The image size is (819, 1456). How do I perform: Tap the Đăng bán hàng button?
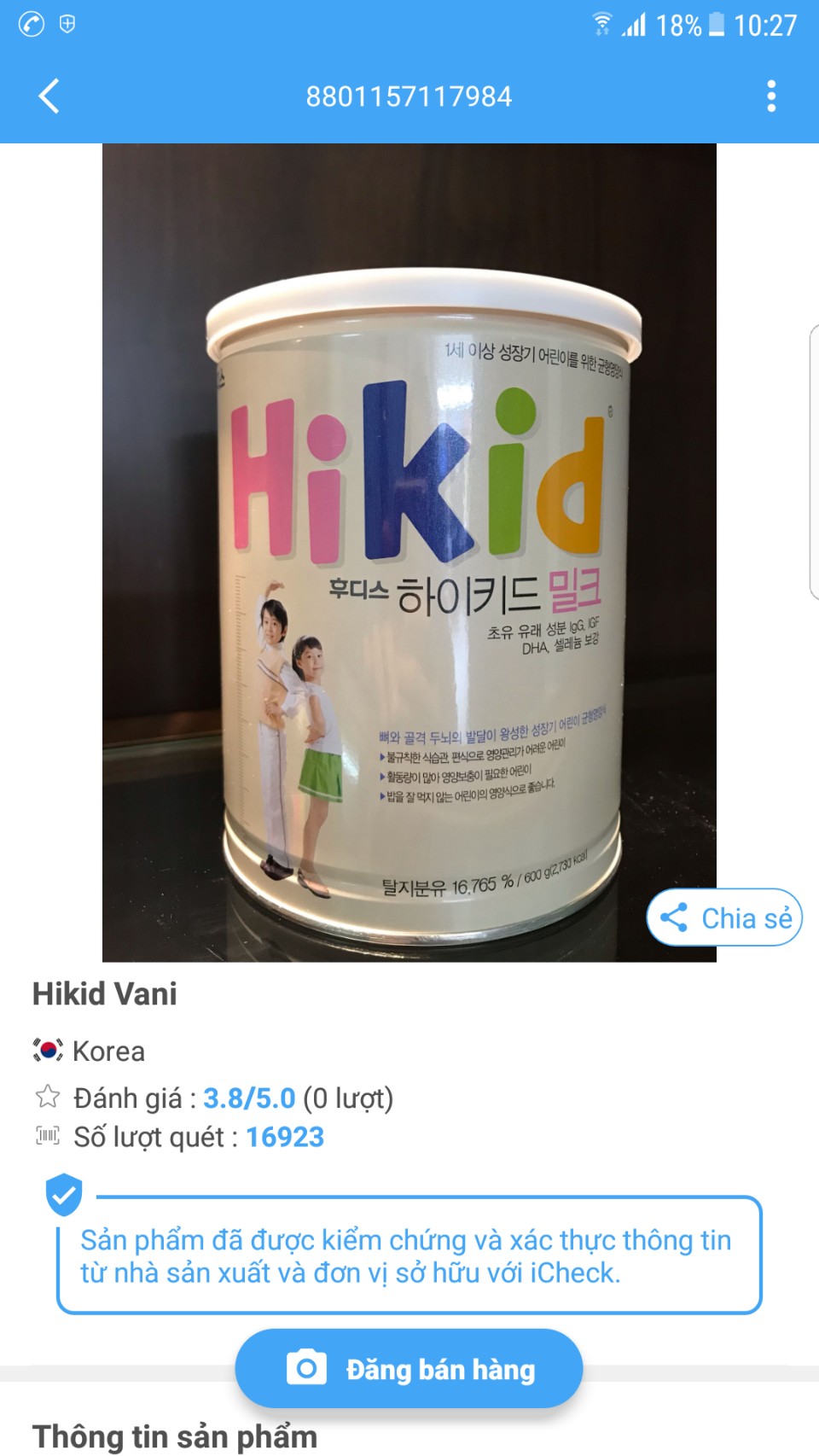click(x=409, y=1368)
